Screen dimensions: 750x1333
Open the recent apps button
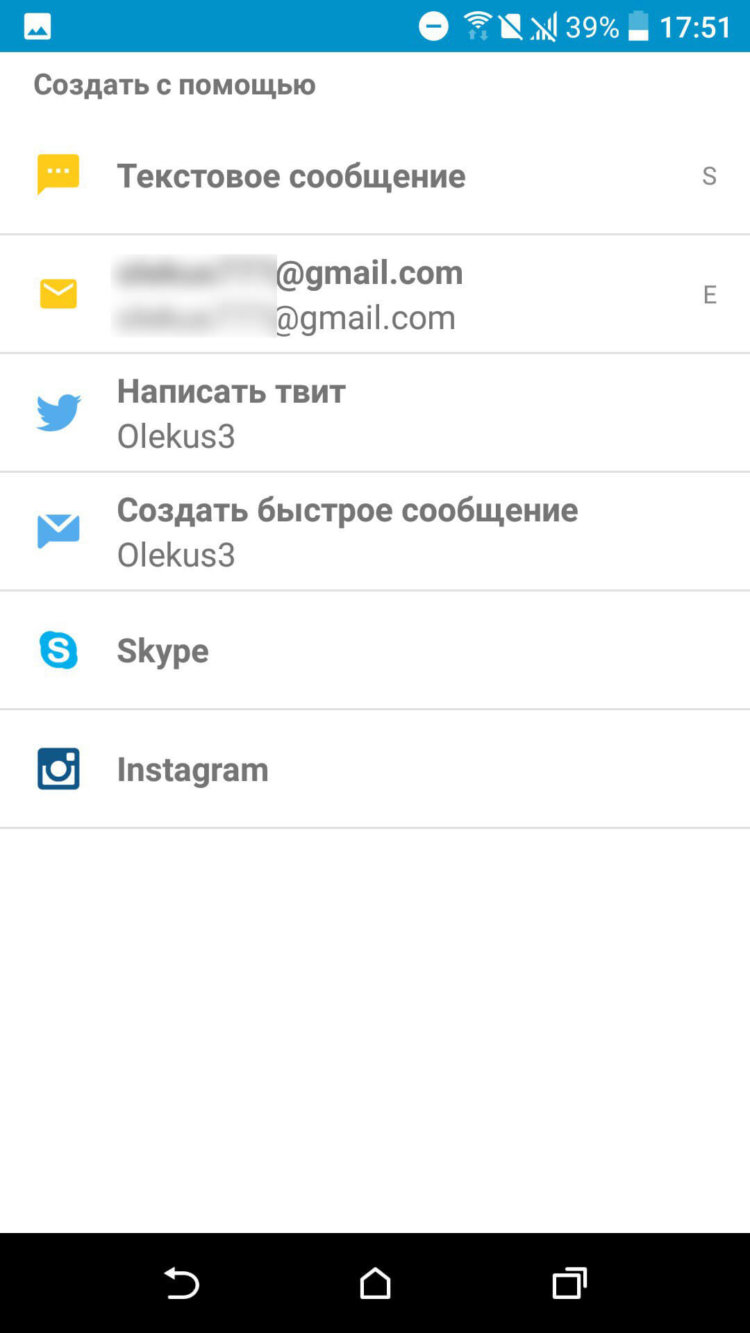click(568, 1283)
